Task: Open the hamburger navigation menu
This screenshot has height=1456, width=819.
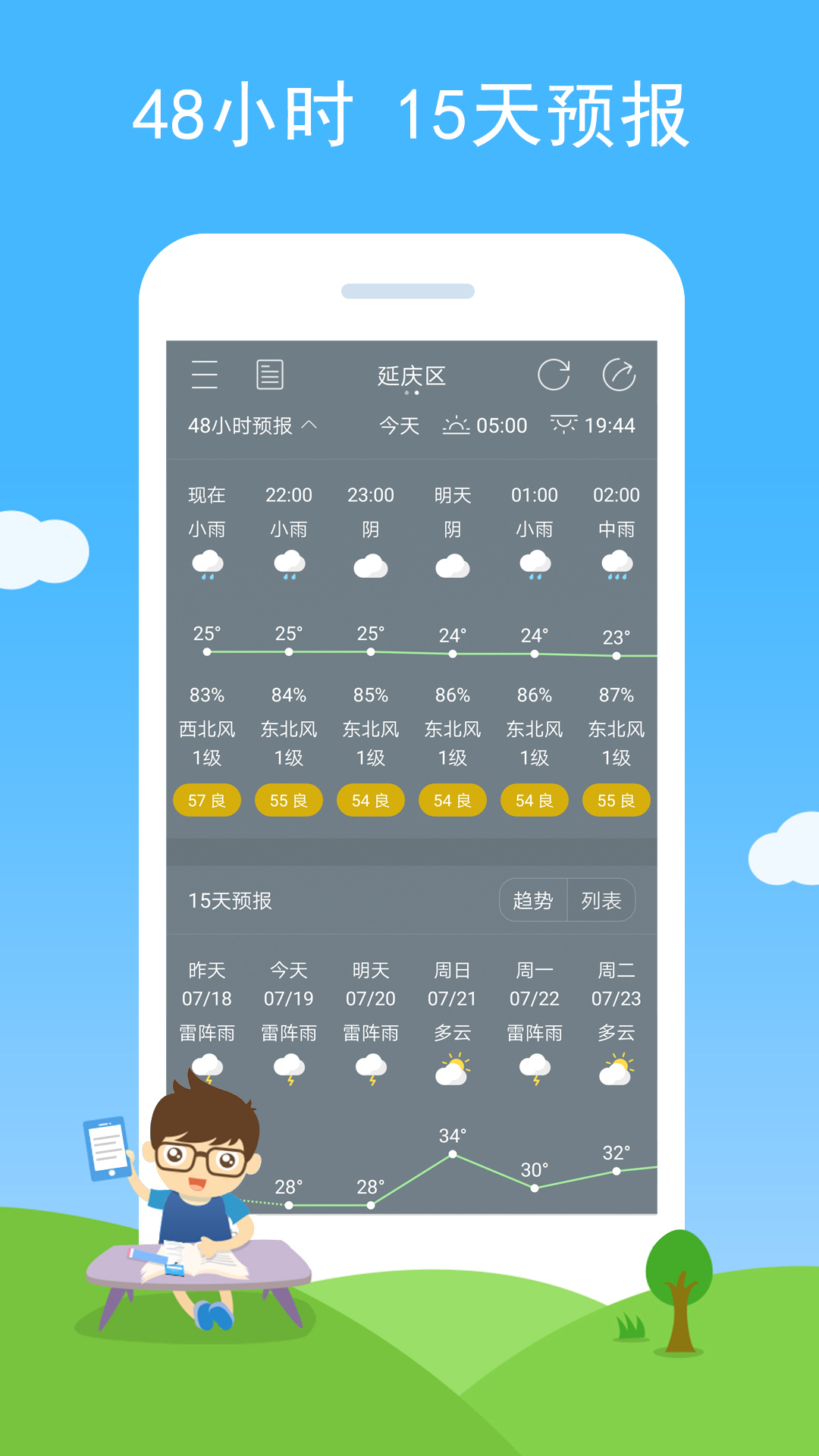Action: [x=206, y=375]
